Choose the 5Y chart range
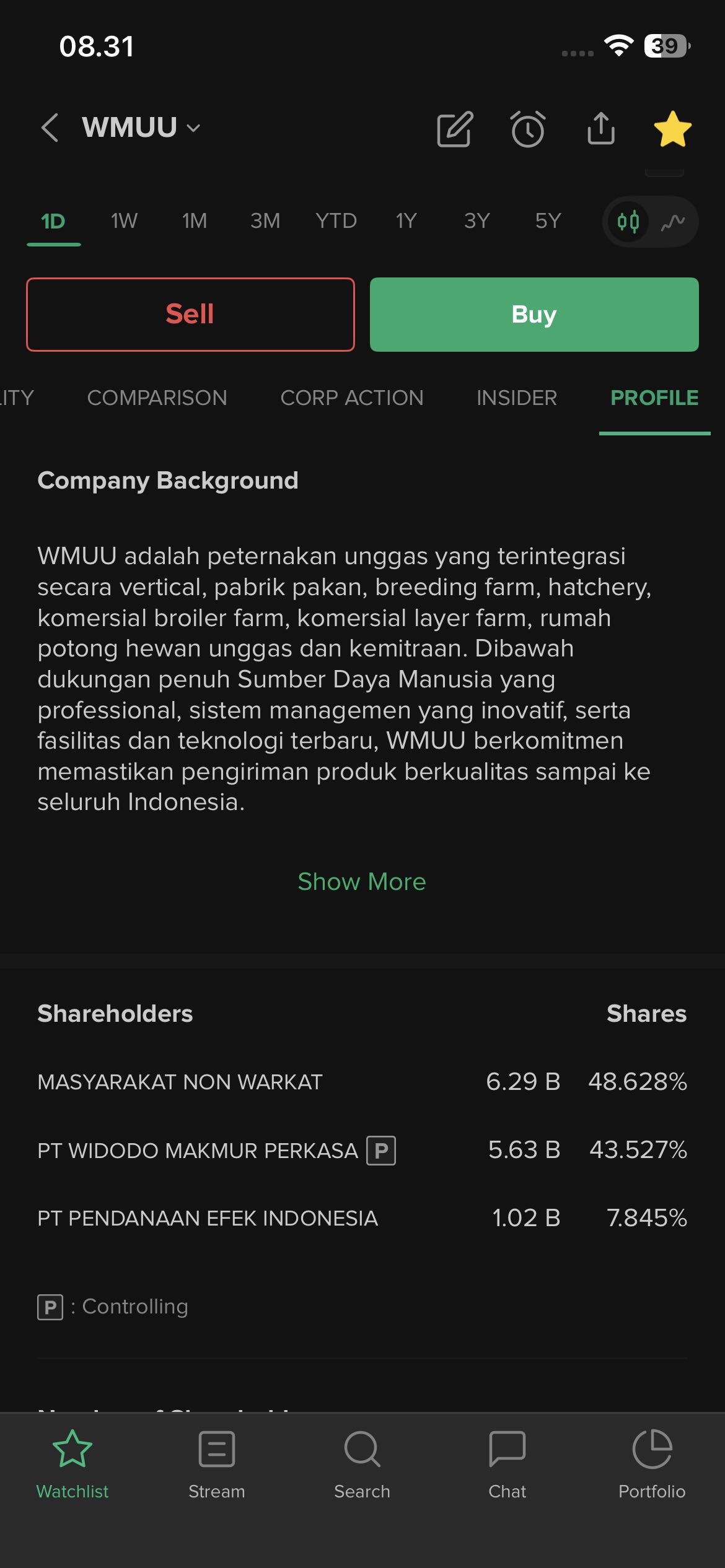725x1568 pixels. pyautogui.click(x=548, y=221)
